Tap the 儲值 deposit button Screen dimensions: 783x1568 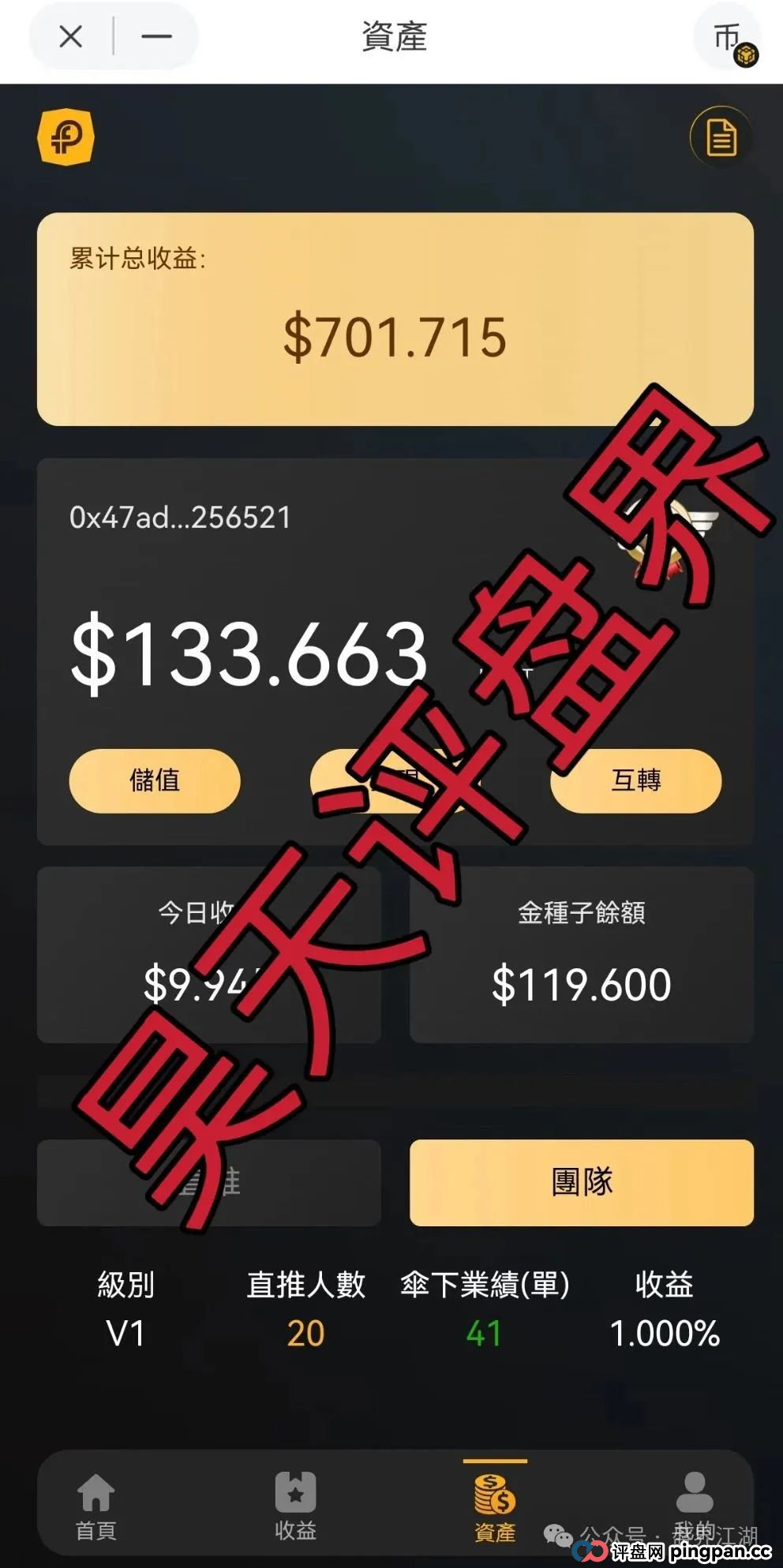(153, 780)
